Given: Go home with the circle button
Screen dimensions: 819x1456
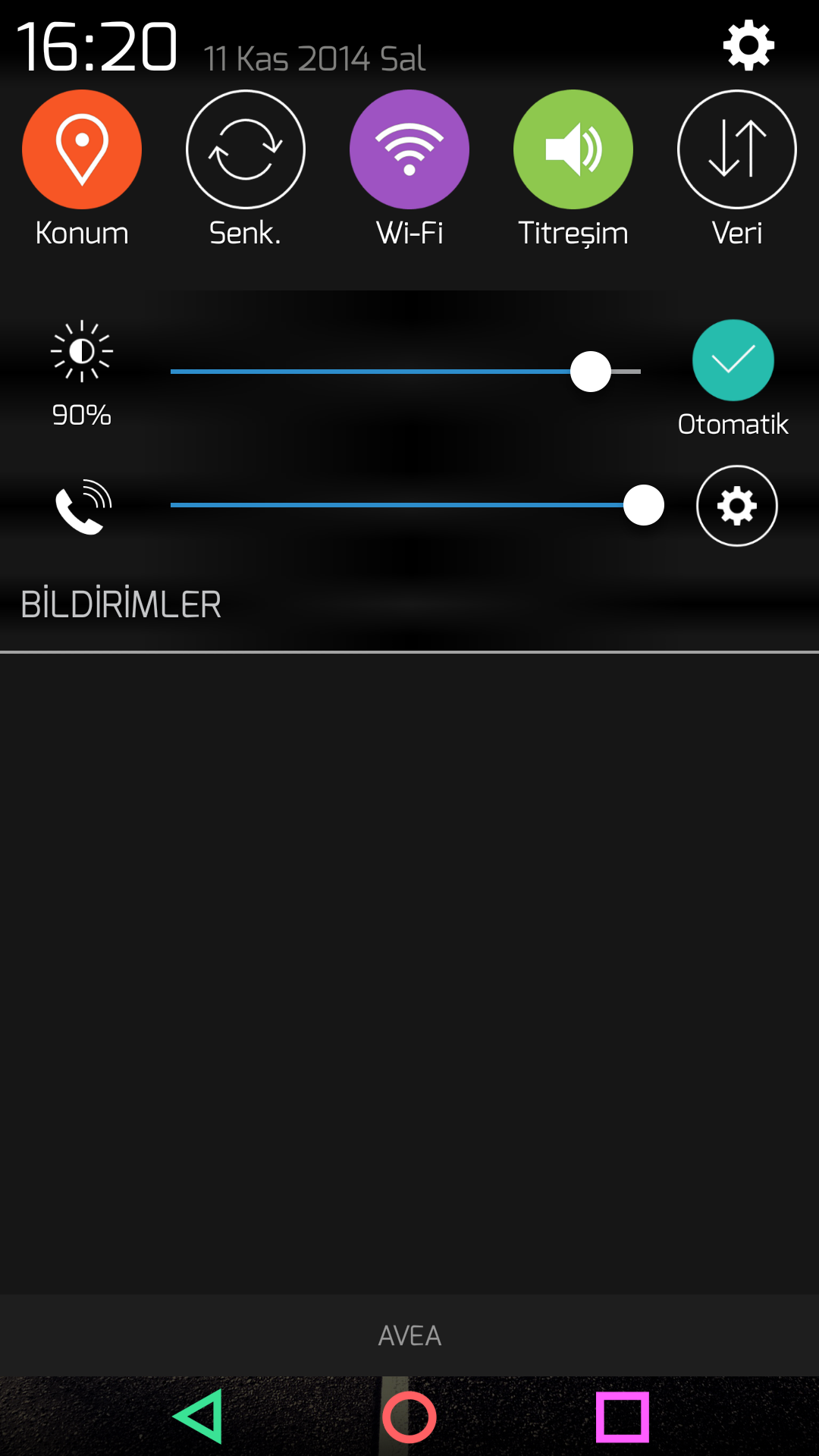Looking at the screenshot, I should click(x=409, y=1417).
